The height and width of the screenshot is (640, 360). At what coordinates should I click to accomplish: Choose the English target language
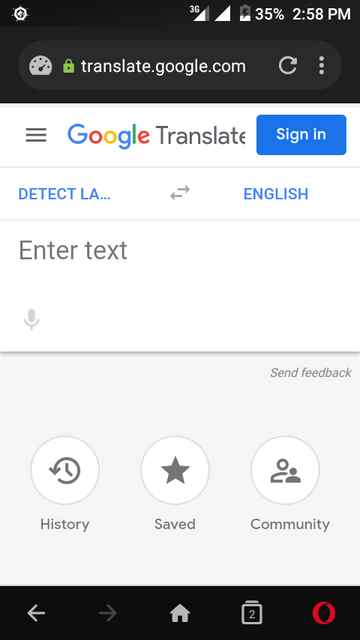coord(276,193)
